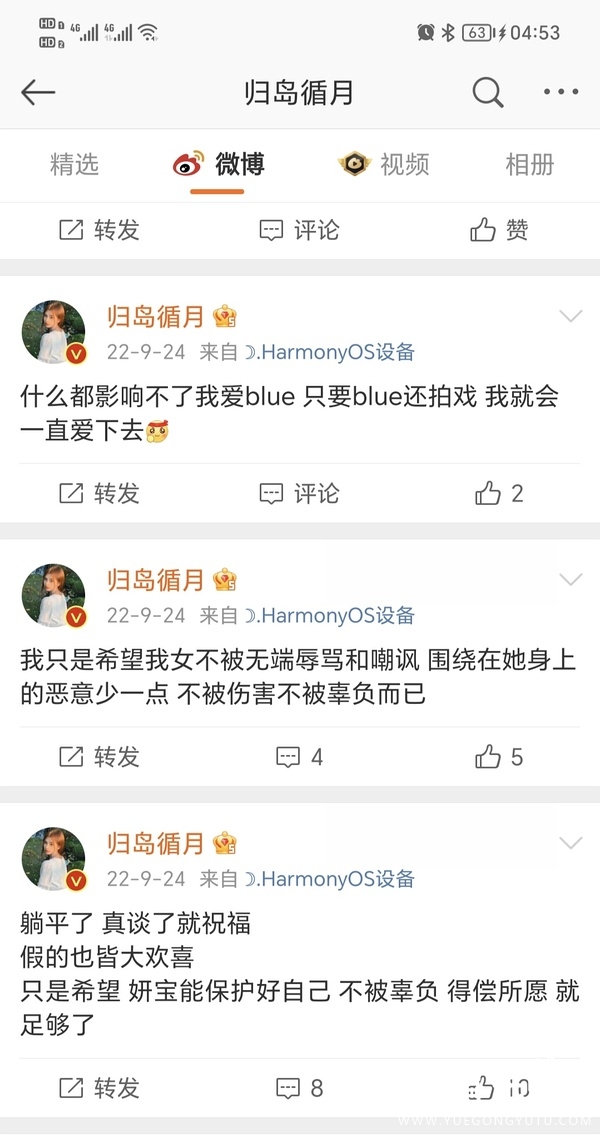Like the post with 5 likes
Viewport: 600px width, 1135px height.
tap(499, 757)
